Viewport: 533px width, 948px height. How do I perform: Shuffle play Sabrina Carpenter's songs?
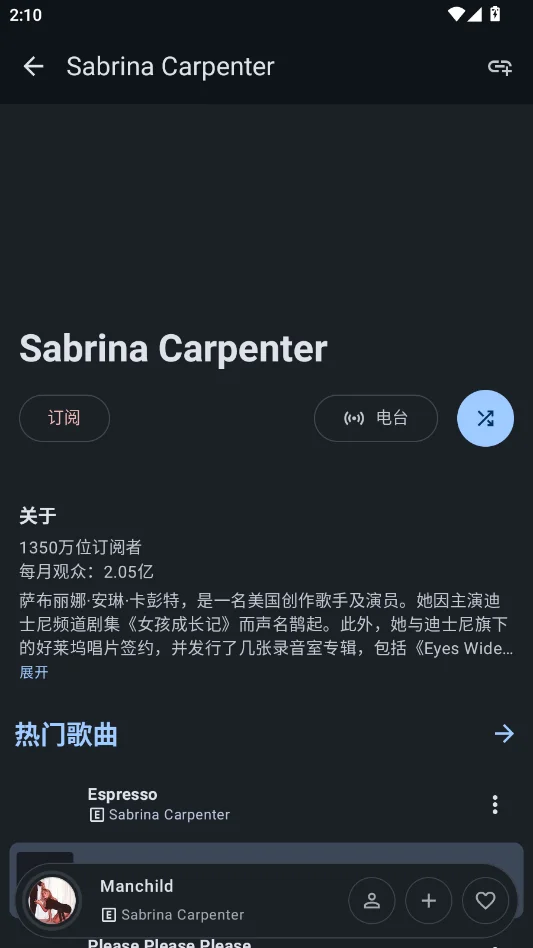pos(485,418)
